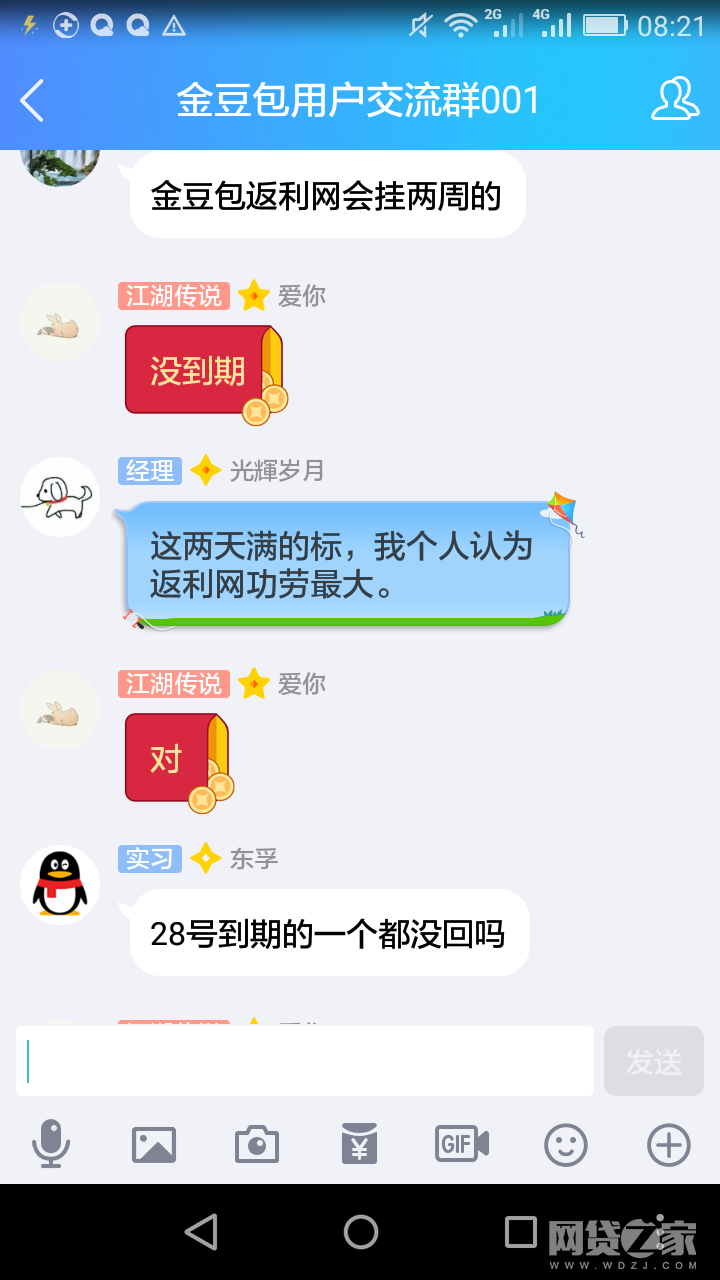720x1280 pixels.
Task: Open the emoji picker
Action: pyautogui.click(x=565, y=1144)
